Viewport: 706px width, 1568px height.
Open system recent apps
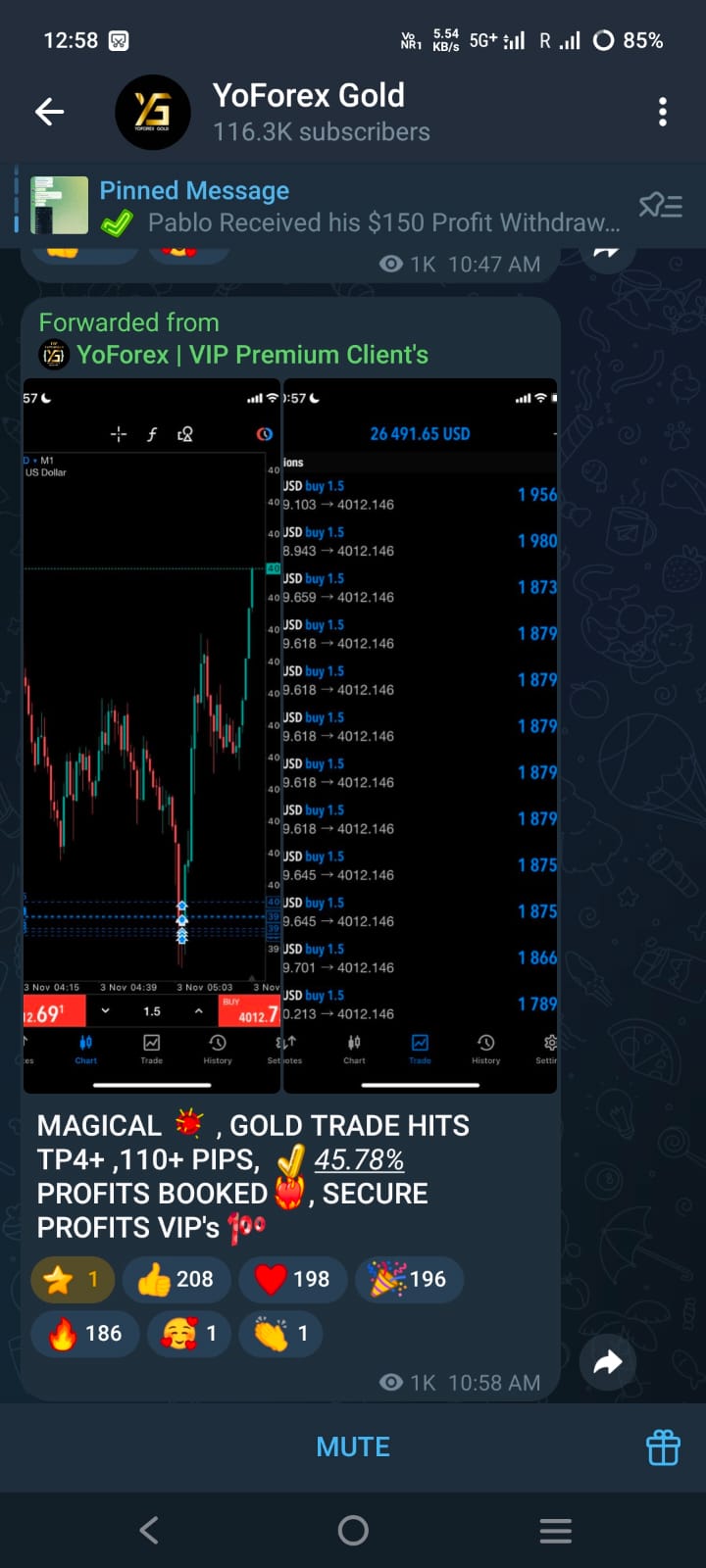pos(555,1530)
